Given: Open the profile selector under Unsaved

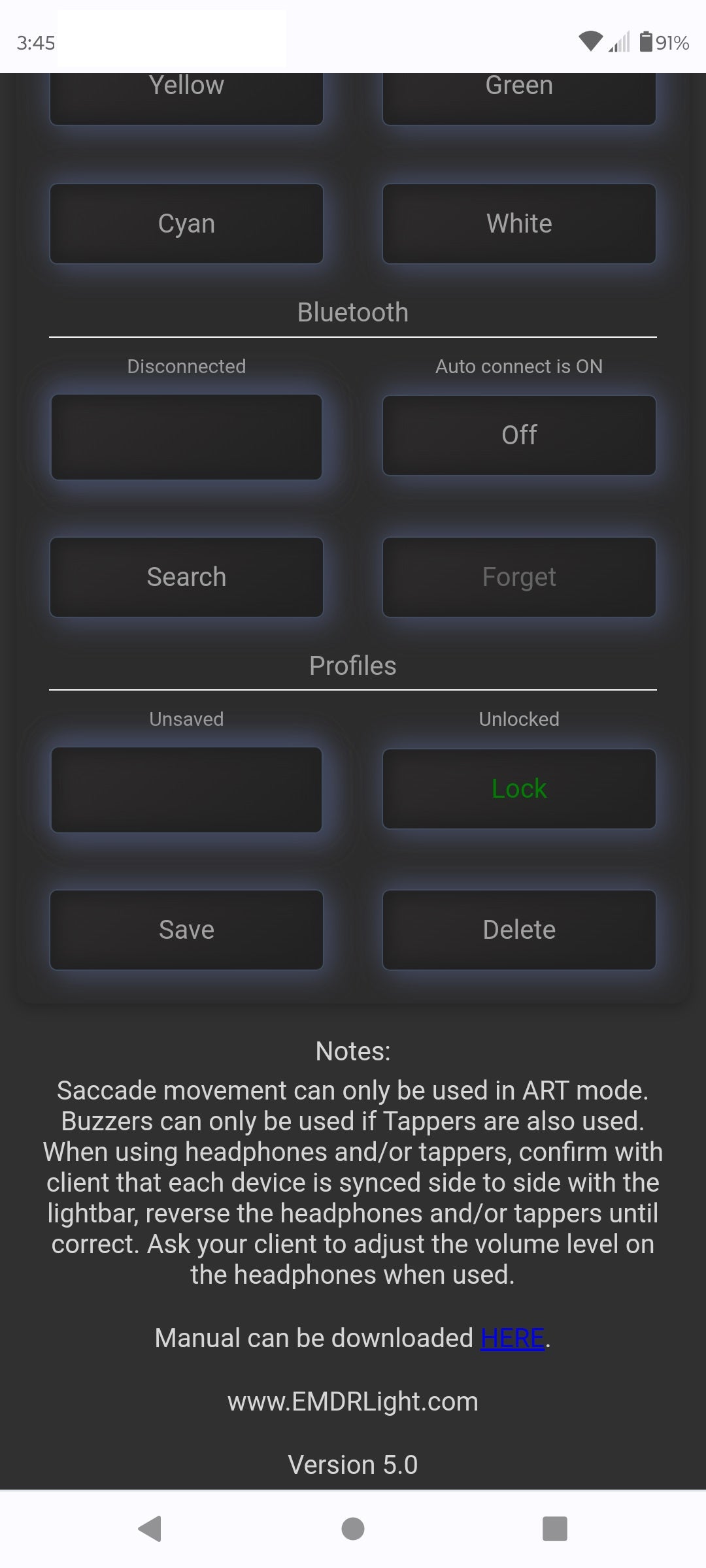Looking at the screenshot, I should tap(186, 790).
